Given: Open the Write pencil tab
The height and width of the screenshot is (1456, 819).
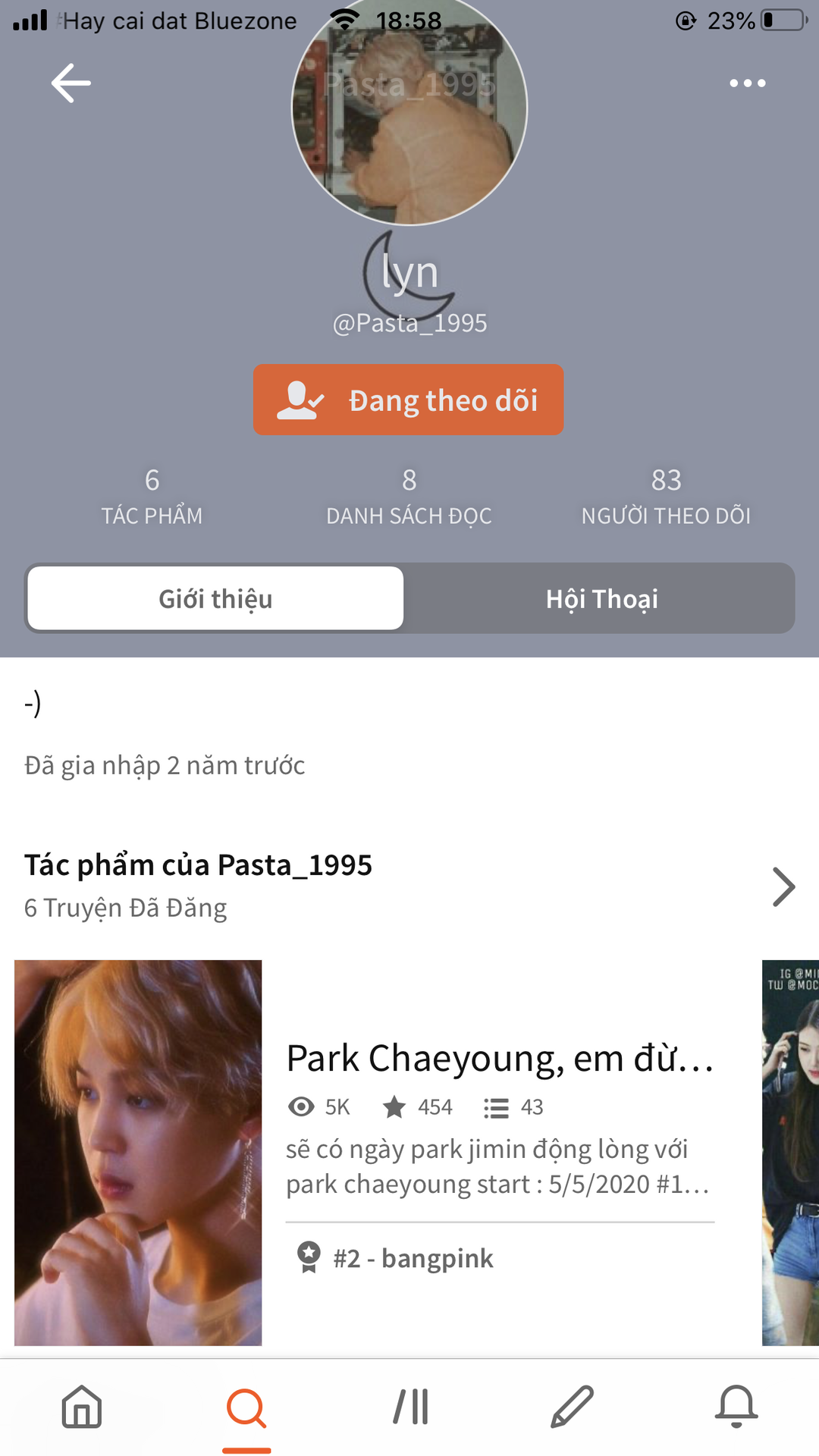Looking at the screenshot, I should point(573,1407).
